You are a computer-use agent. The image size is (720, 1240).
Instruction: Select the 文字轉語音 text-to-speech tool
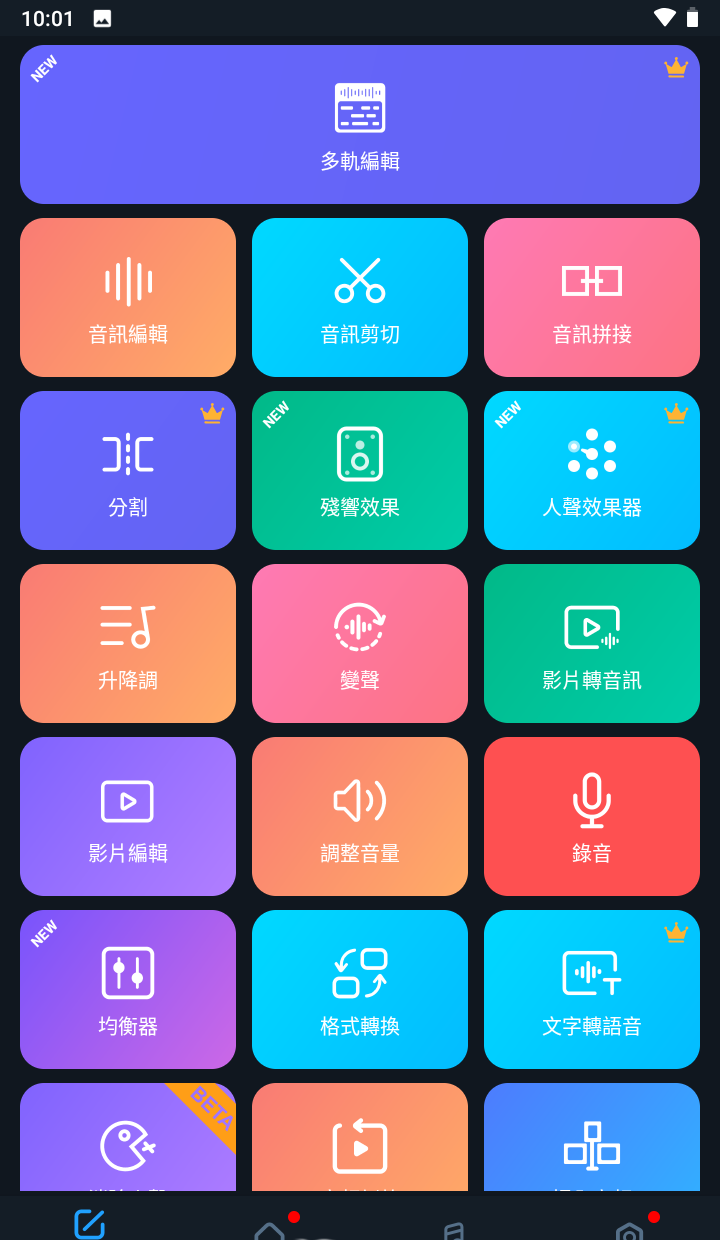point(591,989)
